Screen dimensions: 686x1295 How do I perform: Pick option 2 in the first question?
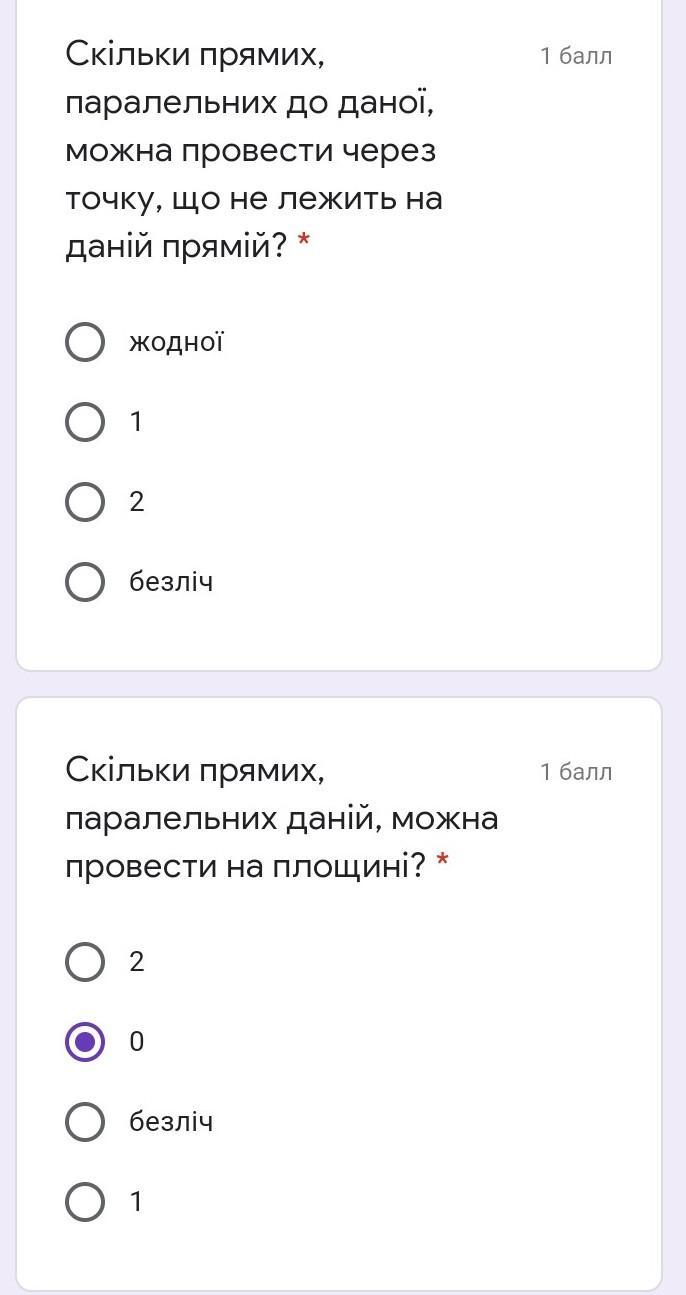pyautogui.click(x=85, y=502)
